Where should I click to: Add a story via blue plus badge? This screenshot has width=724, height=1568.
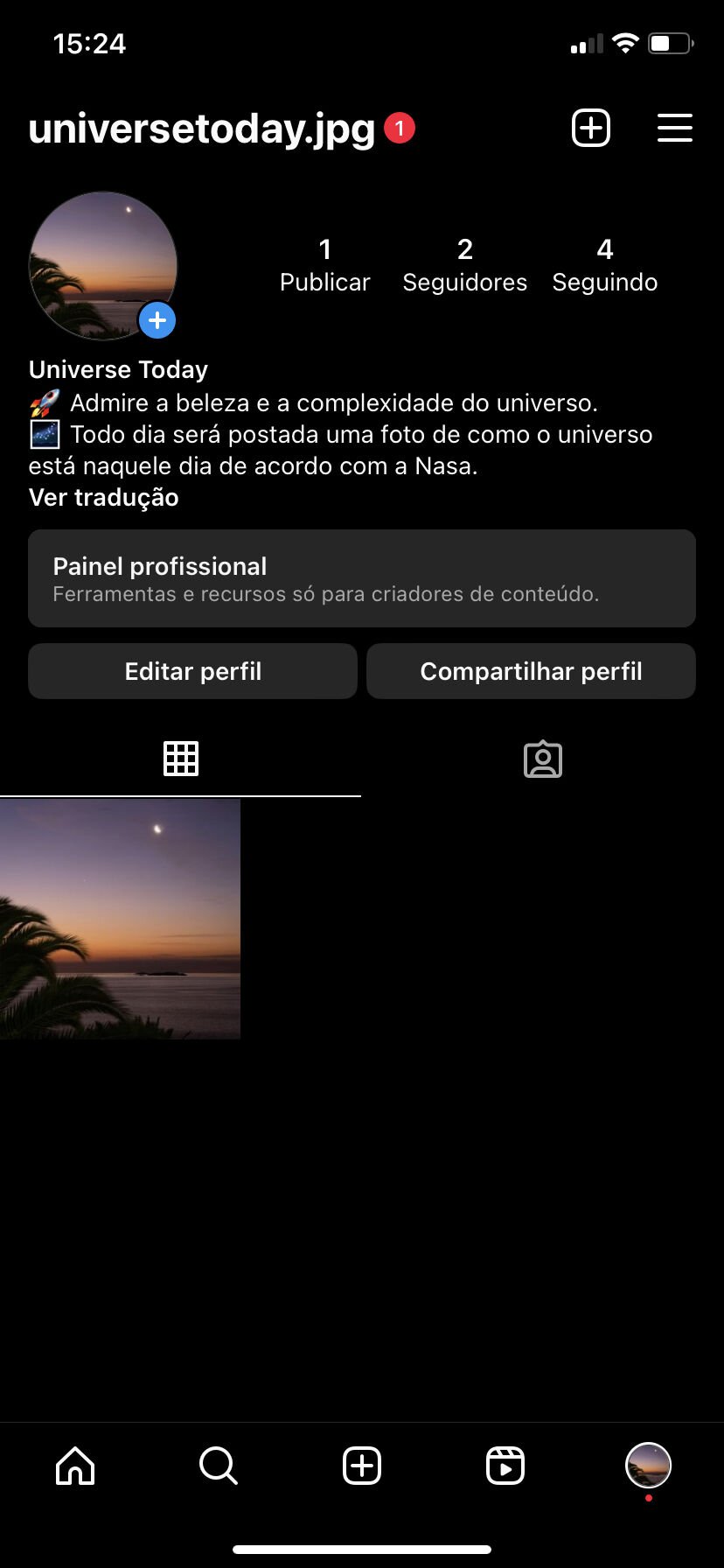click(157, 321)
